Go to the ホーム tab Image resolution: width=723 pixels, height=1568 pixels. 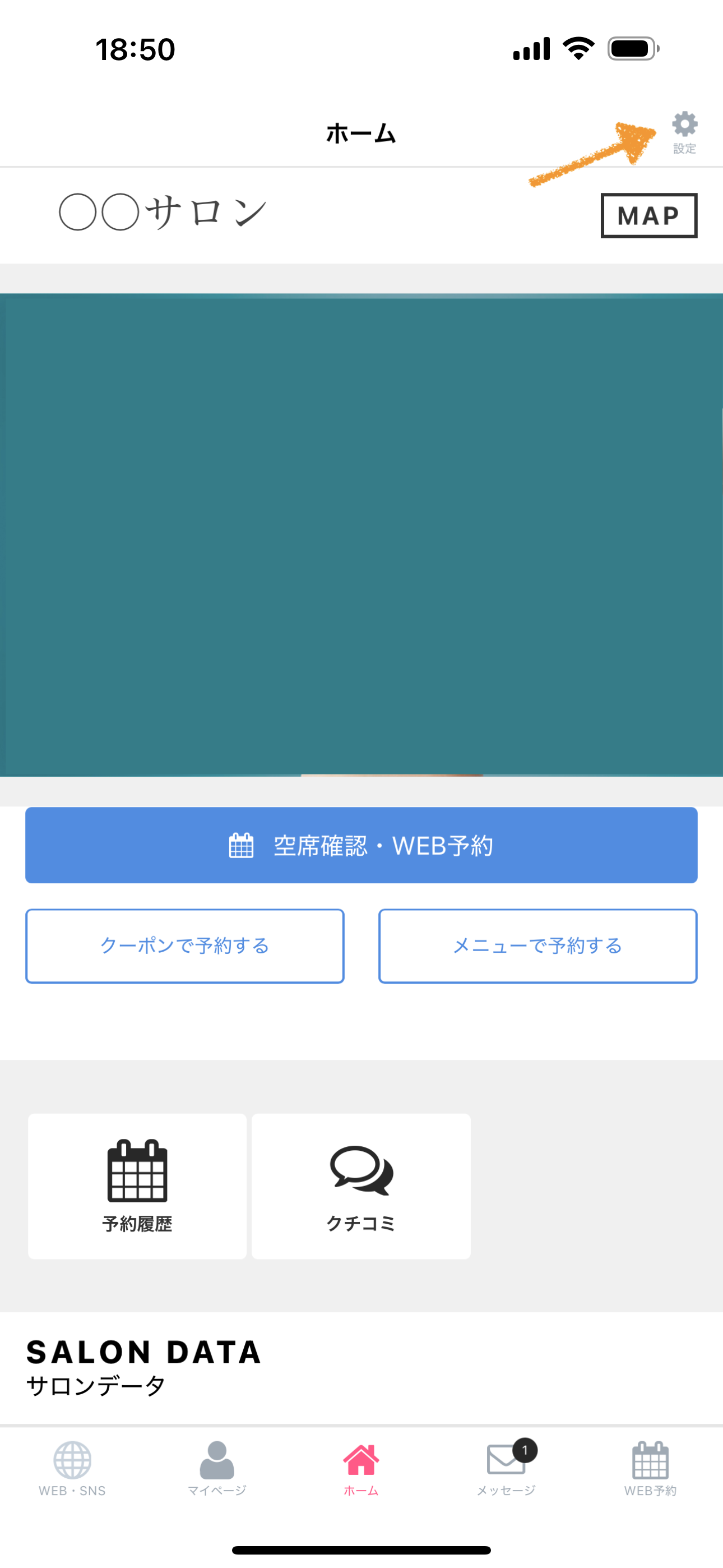coord(361,1468)
